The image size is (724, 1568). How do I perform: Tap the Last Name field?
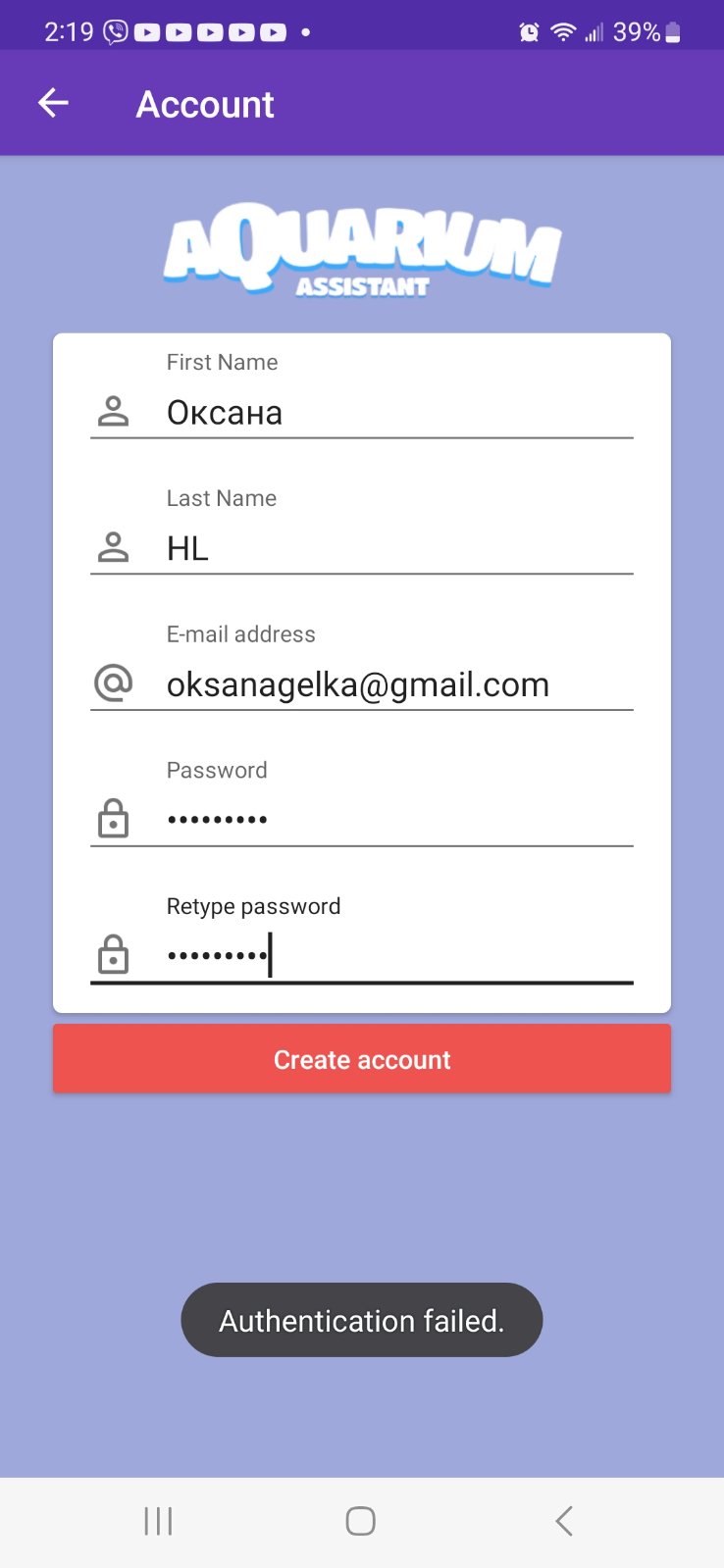coord(392,548)
